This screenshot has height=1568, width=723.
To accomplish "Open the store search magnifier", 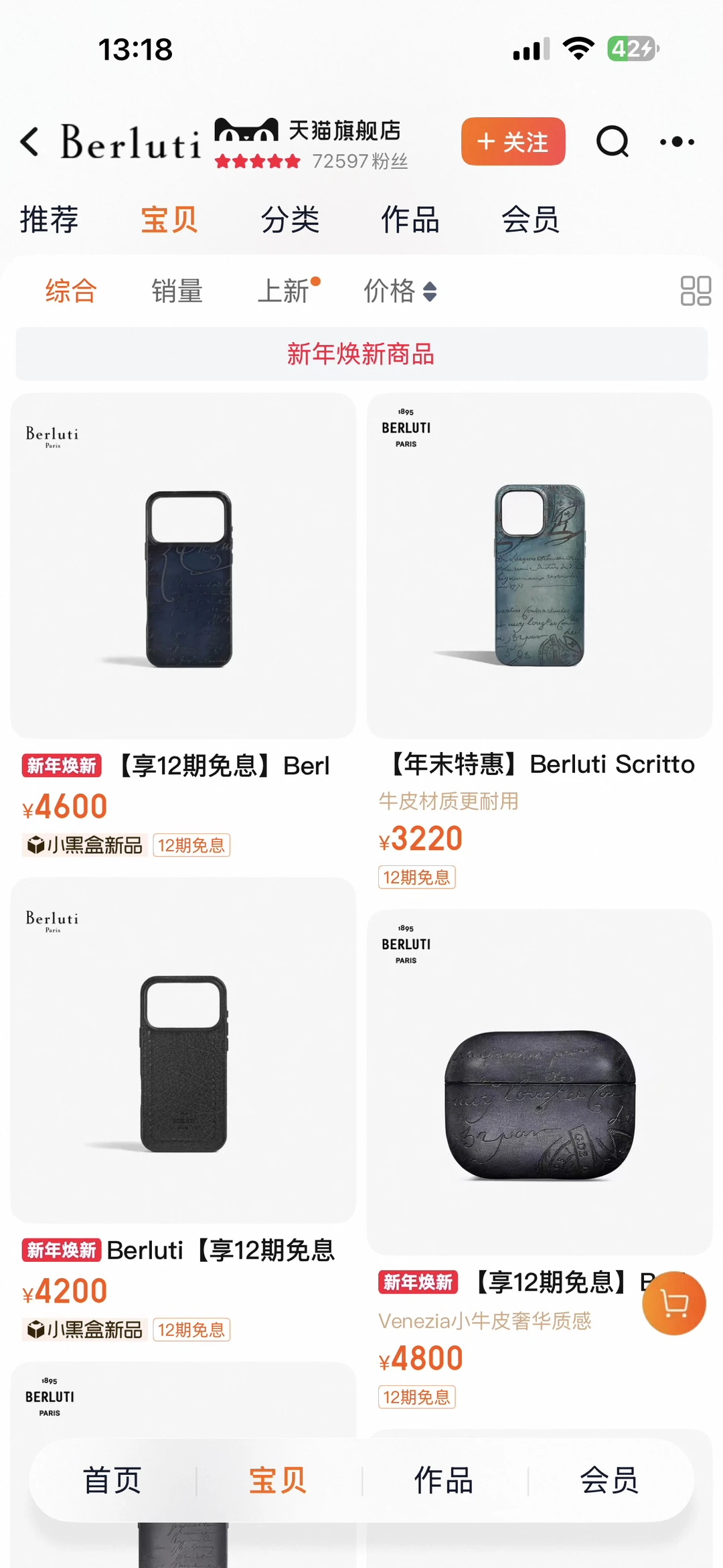I will click(613, 142).
